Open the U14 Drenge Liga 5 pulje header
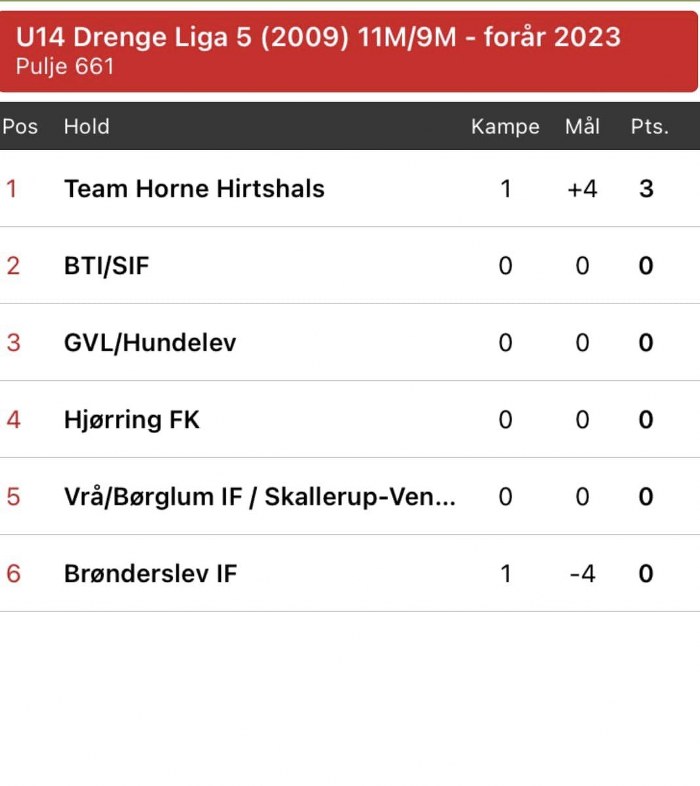 (318, 50)
